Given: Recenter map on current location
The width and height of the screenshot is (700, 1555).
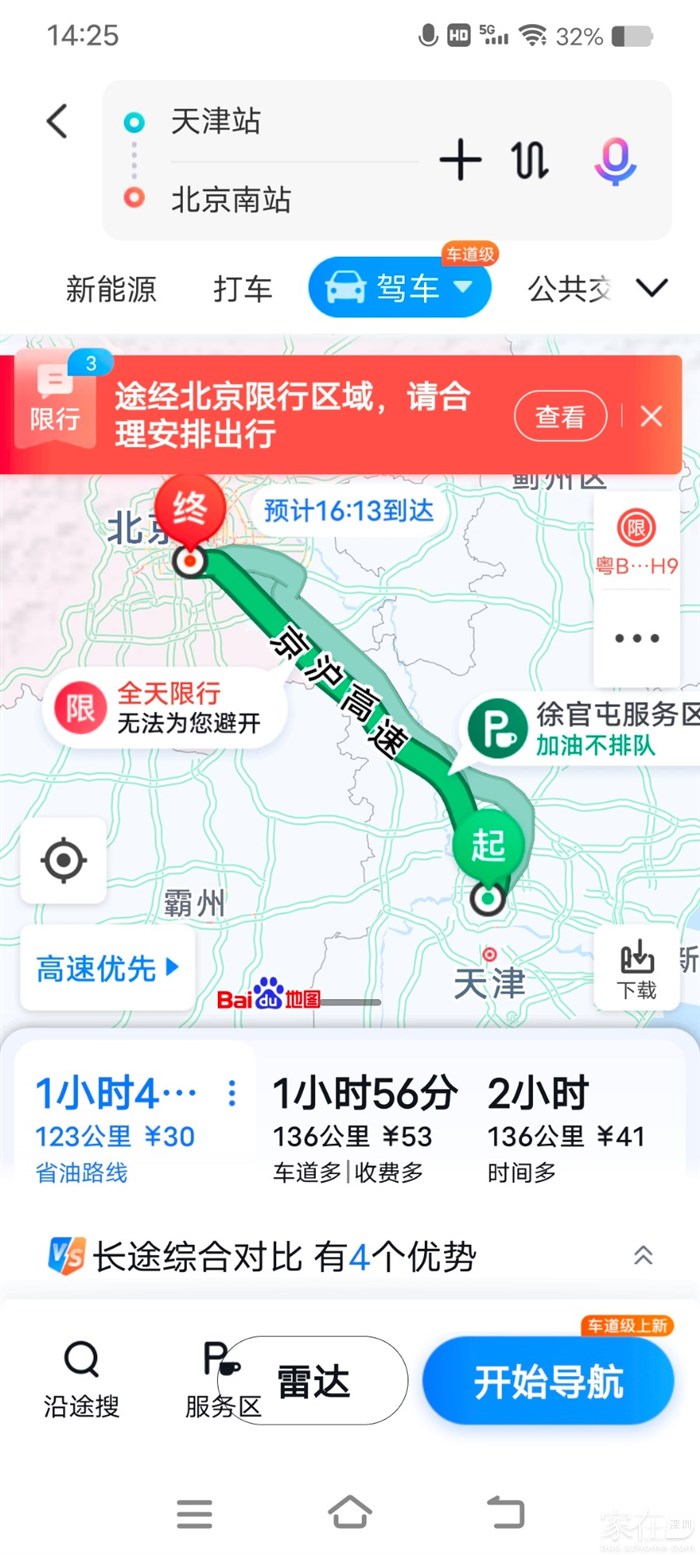Looking at the screenshot, I should pos(64,860).
